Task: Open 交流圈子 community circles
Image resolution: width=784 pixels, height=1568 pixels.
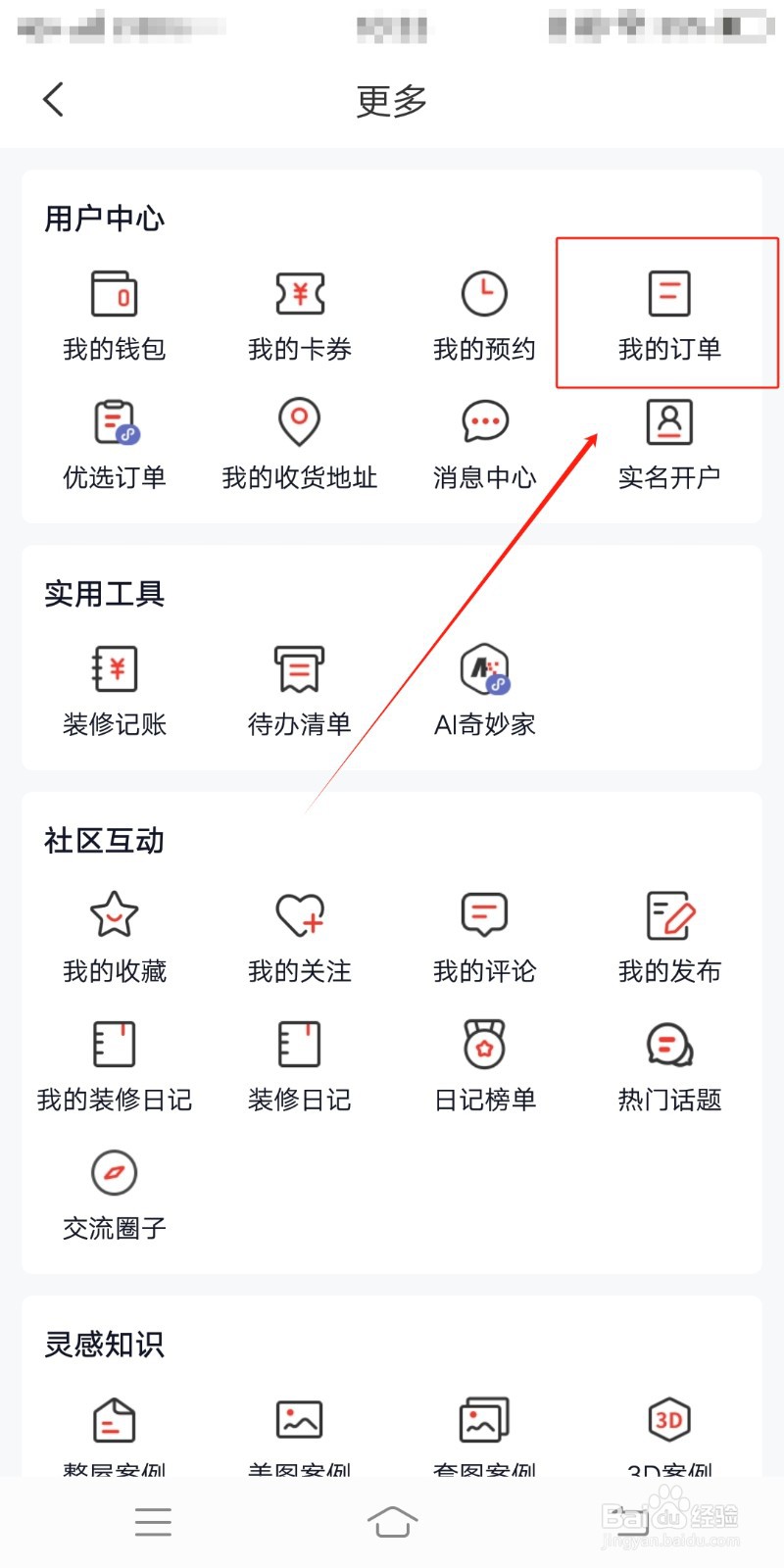Action: coord(113,1192)
